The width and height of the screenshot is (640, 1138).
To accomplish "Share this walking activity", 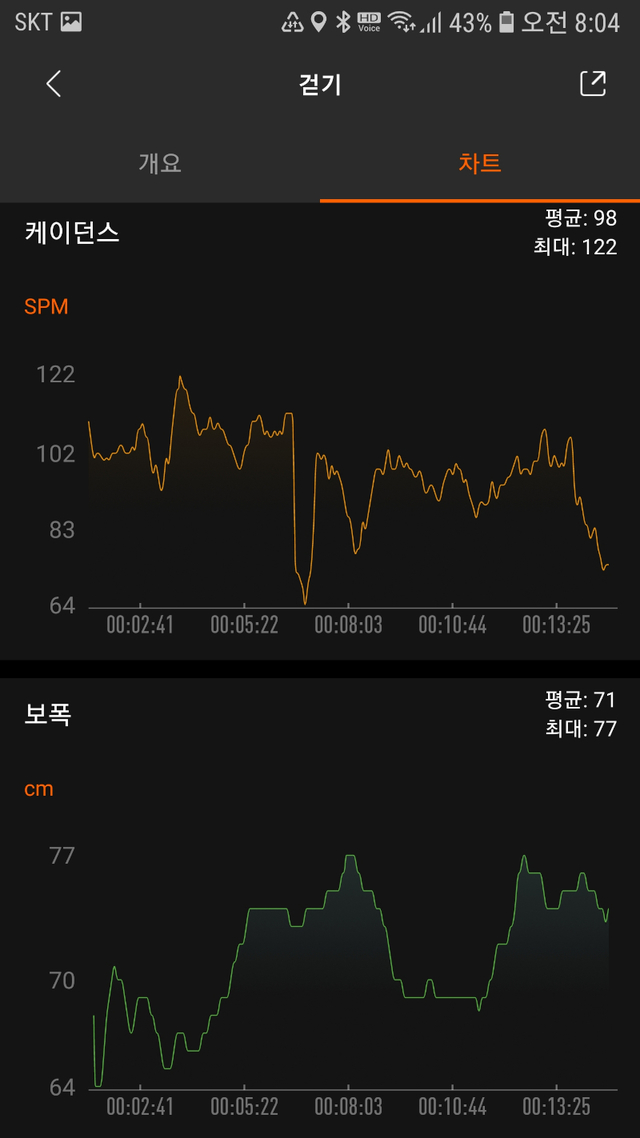I will 593,84.
